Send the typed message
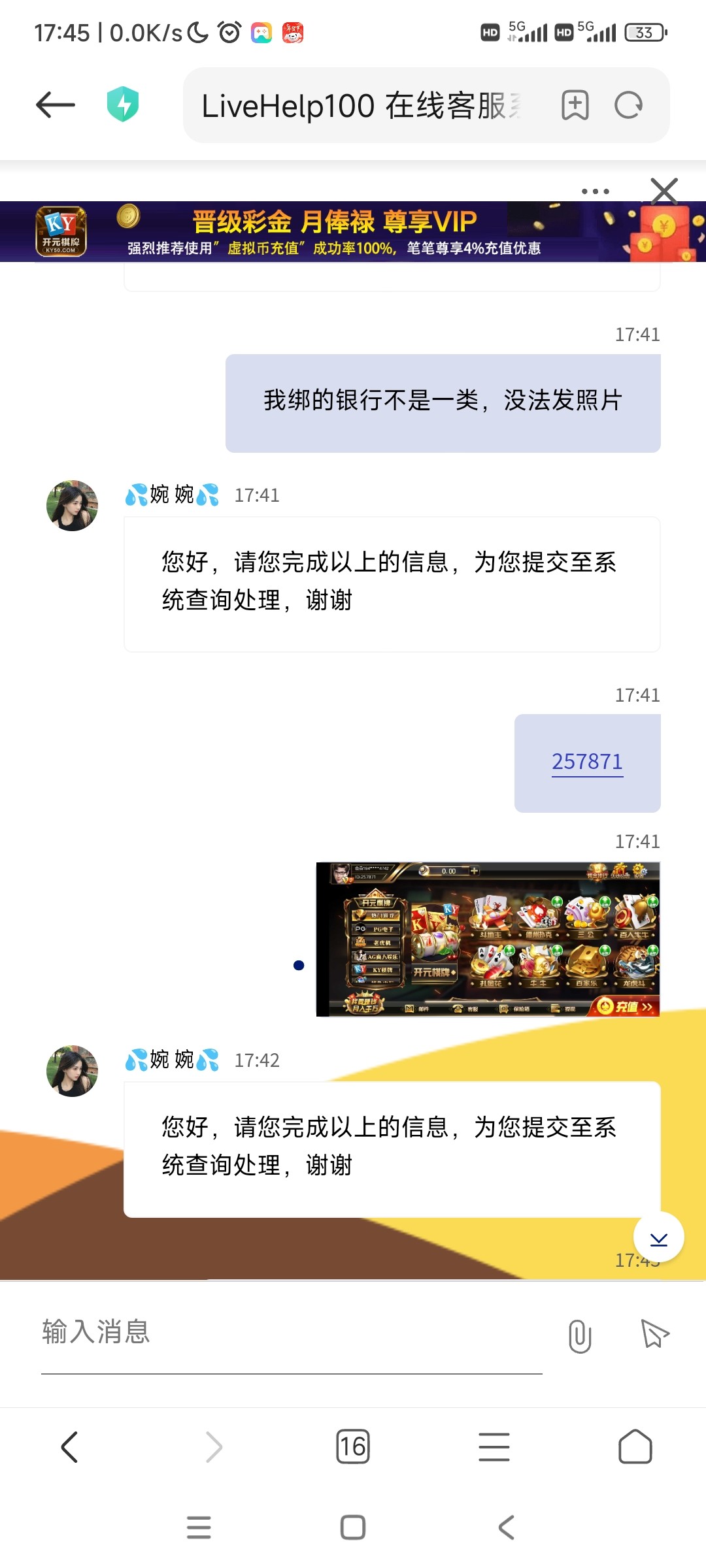The image size is (706, 1568). (x=654, y=1334)
